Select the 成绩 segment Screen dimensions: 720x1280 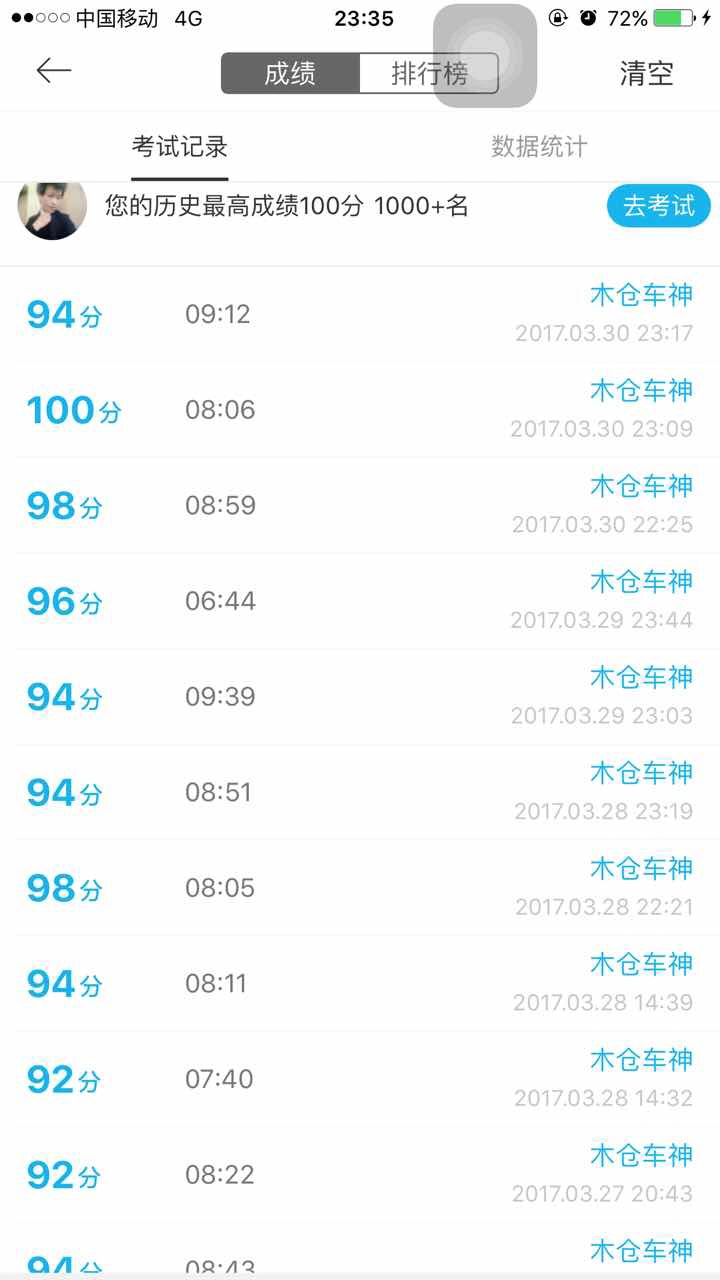tap(290, 74)
